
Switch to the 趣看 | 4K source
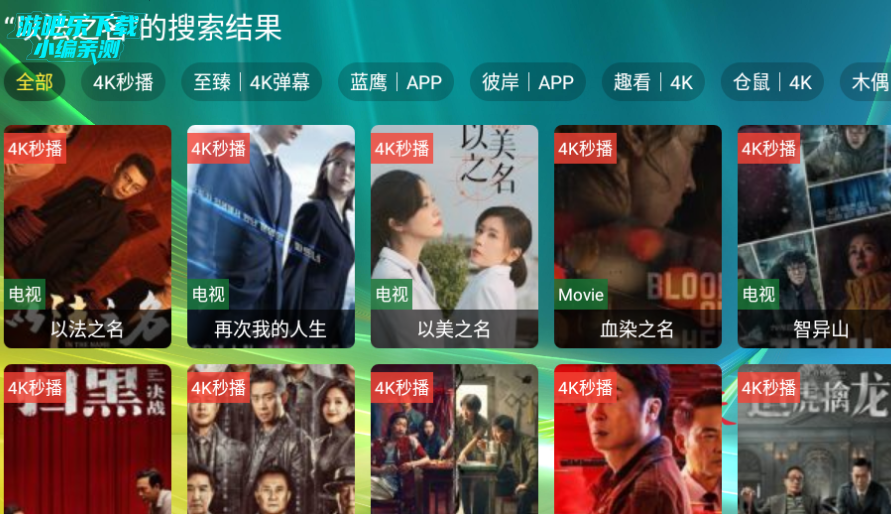pos(653,82)
